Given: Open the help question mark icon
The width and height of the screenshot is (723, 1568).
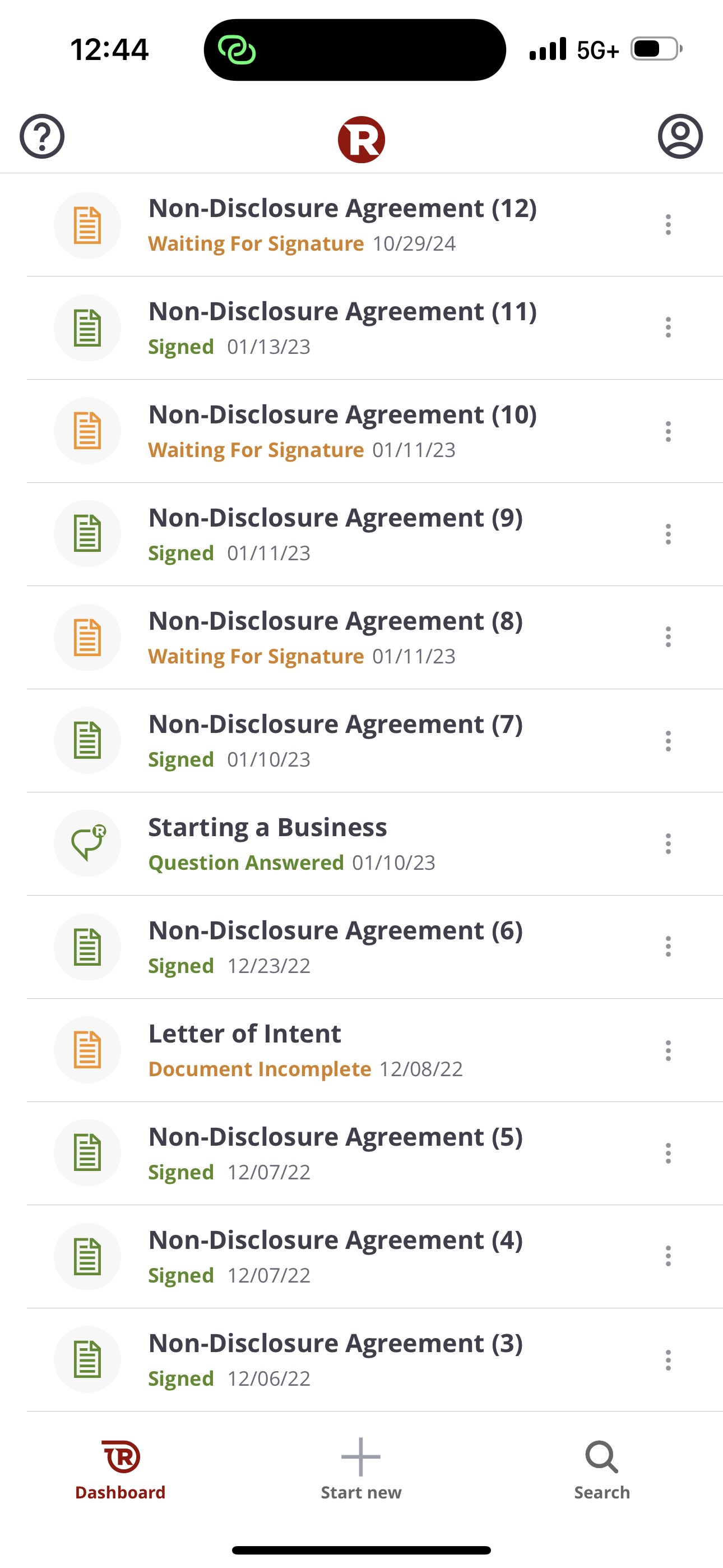Looking at the screenshot, I should click(x=42, y=136).
